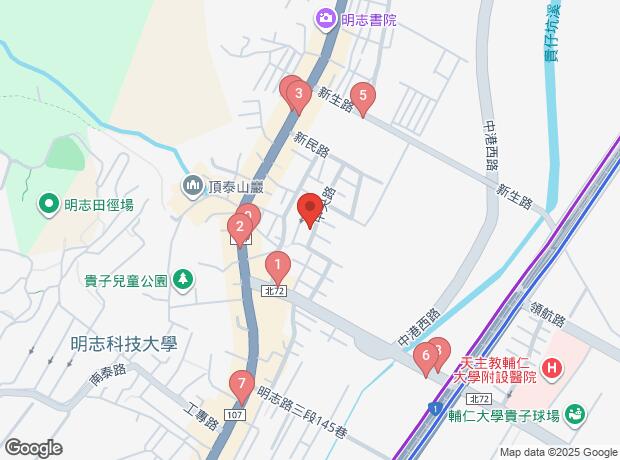Open map marker number 7
620x460 pixels.
click(x=240, y=385)
